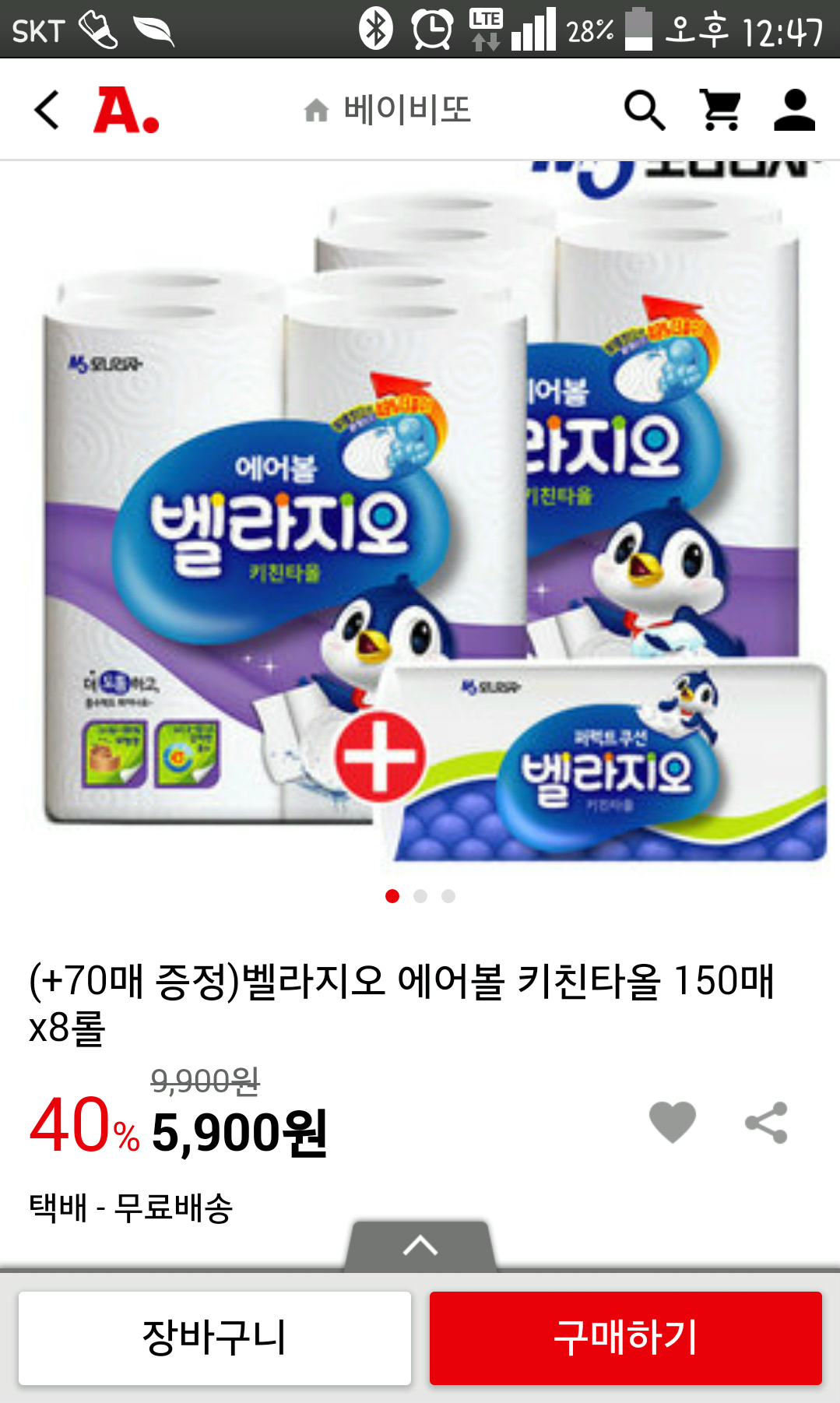
Task: Add item with 장바구니 button
Action: pyautogui.click(x=215, y=1338)
